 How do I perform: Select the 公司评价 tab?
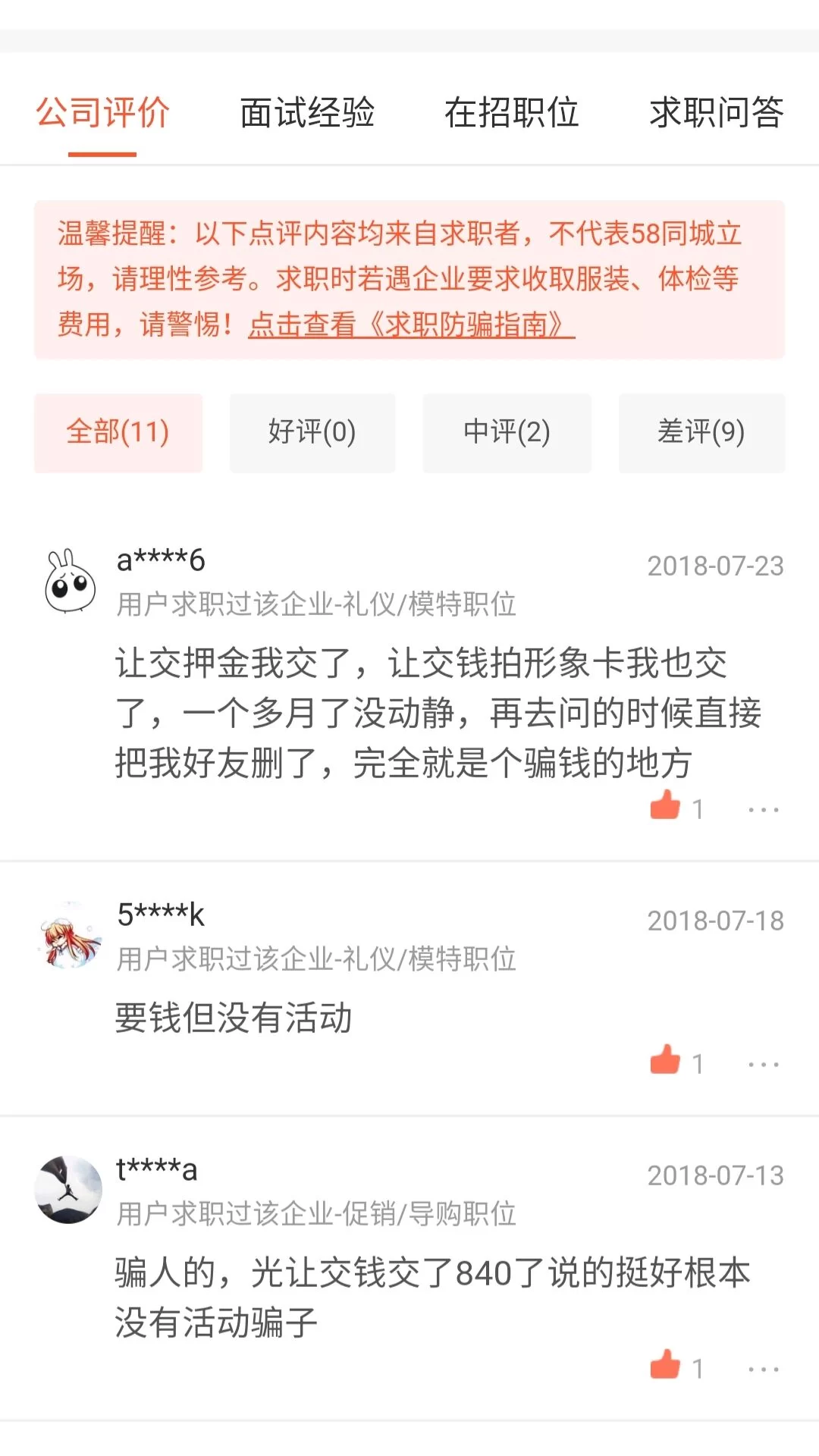102,112
